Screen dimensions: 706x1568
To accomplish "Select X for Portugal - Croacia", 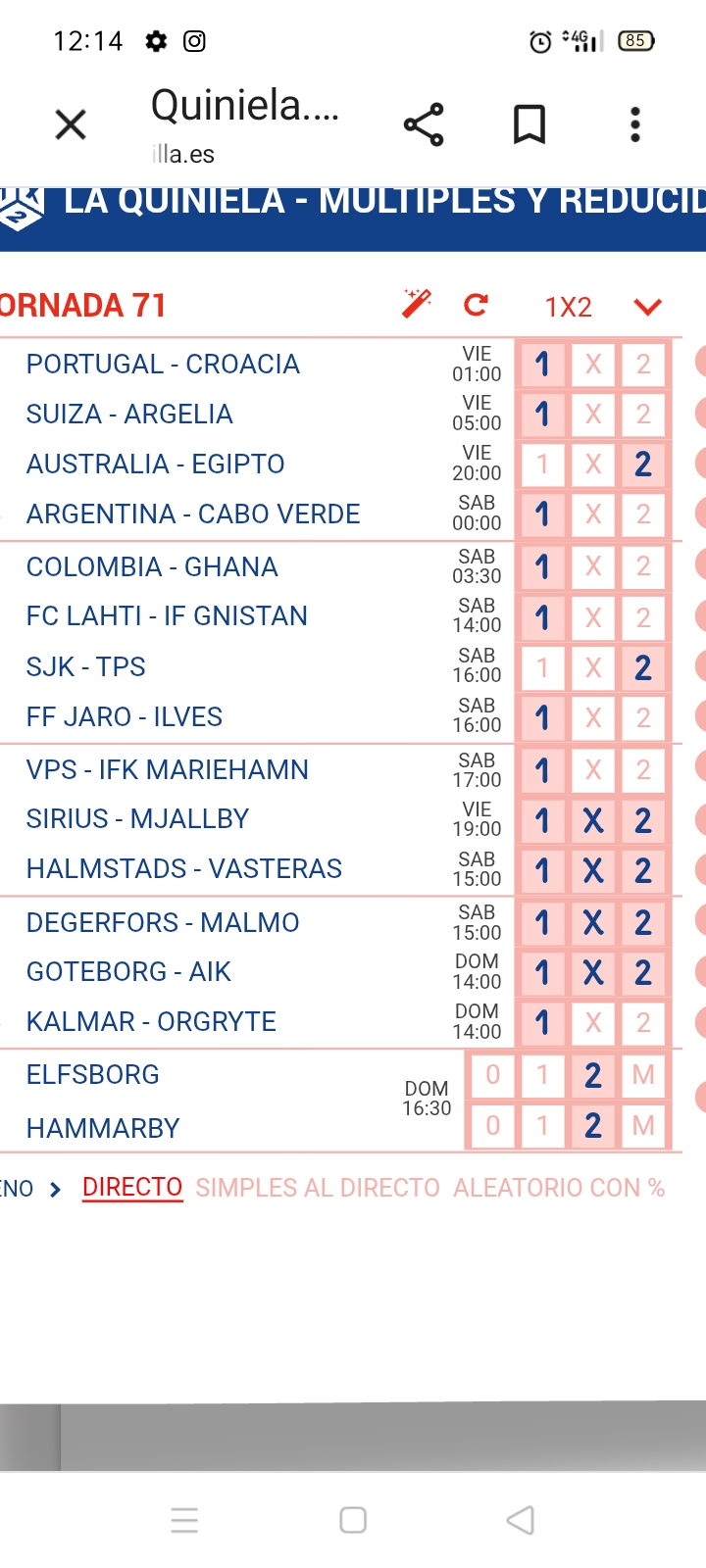I will point(593,365).
